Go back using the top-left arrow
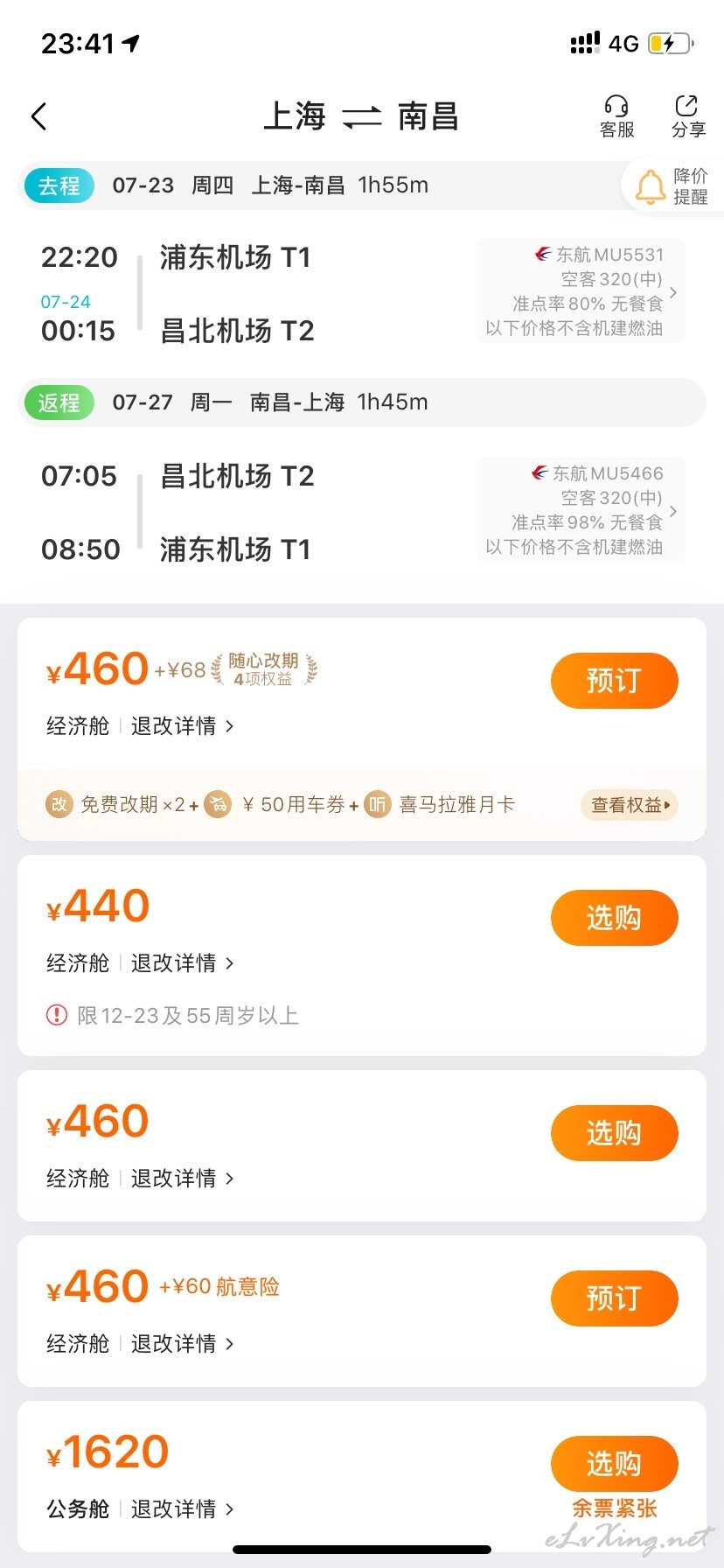Screen dimensions: 724x1568 point(38,116)
